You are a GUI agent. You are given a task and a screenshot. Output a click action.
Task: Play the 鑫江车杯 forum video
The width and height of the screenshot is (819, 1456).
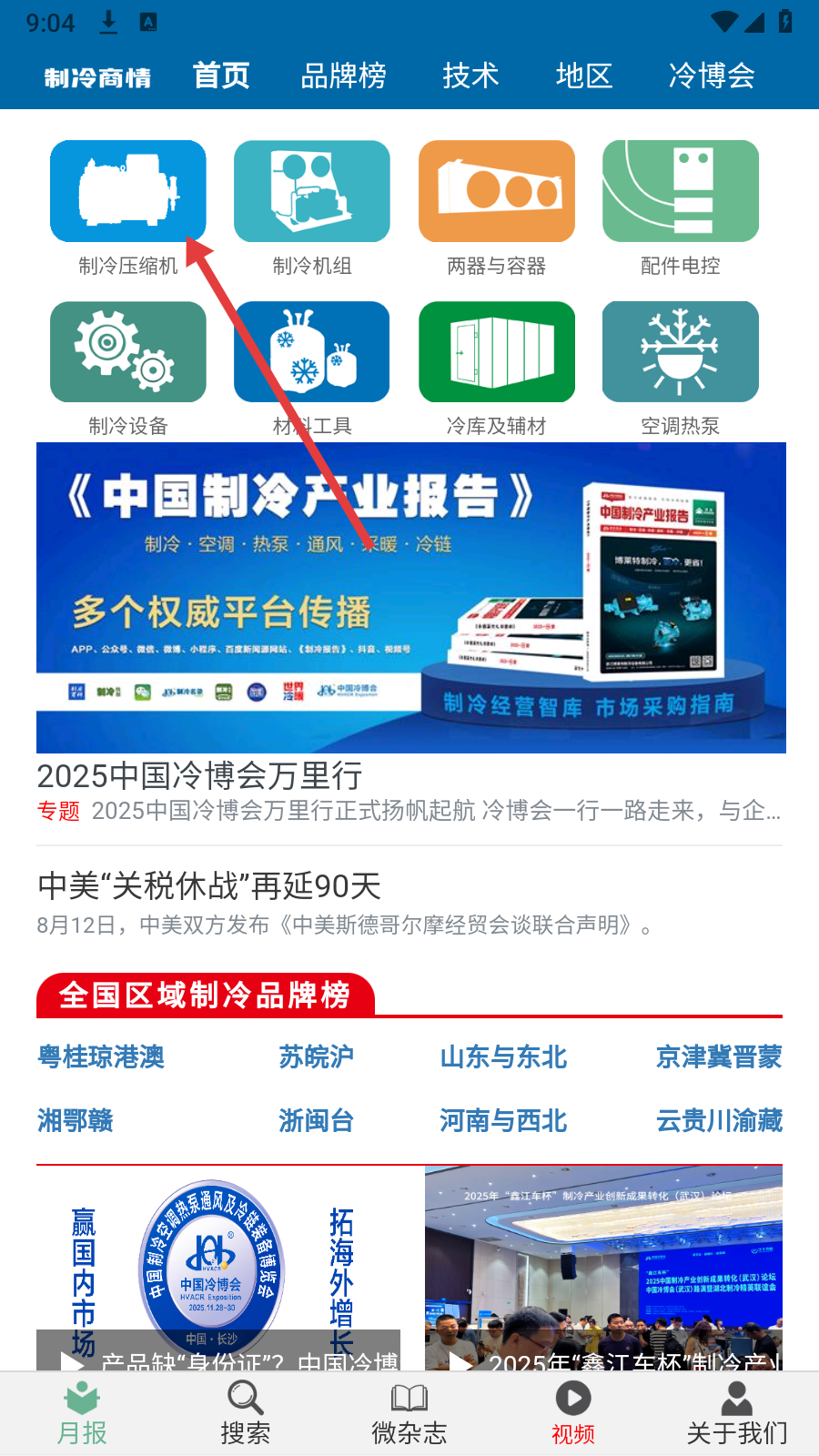point(603,1268)
